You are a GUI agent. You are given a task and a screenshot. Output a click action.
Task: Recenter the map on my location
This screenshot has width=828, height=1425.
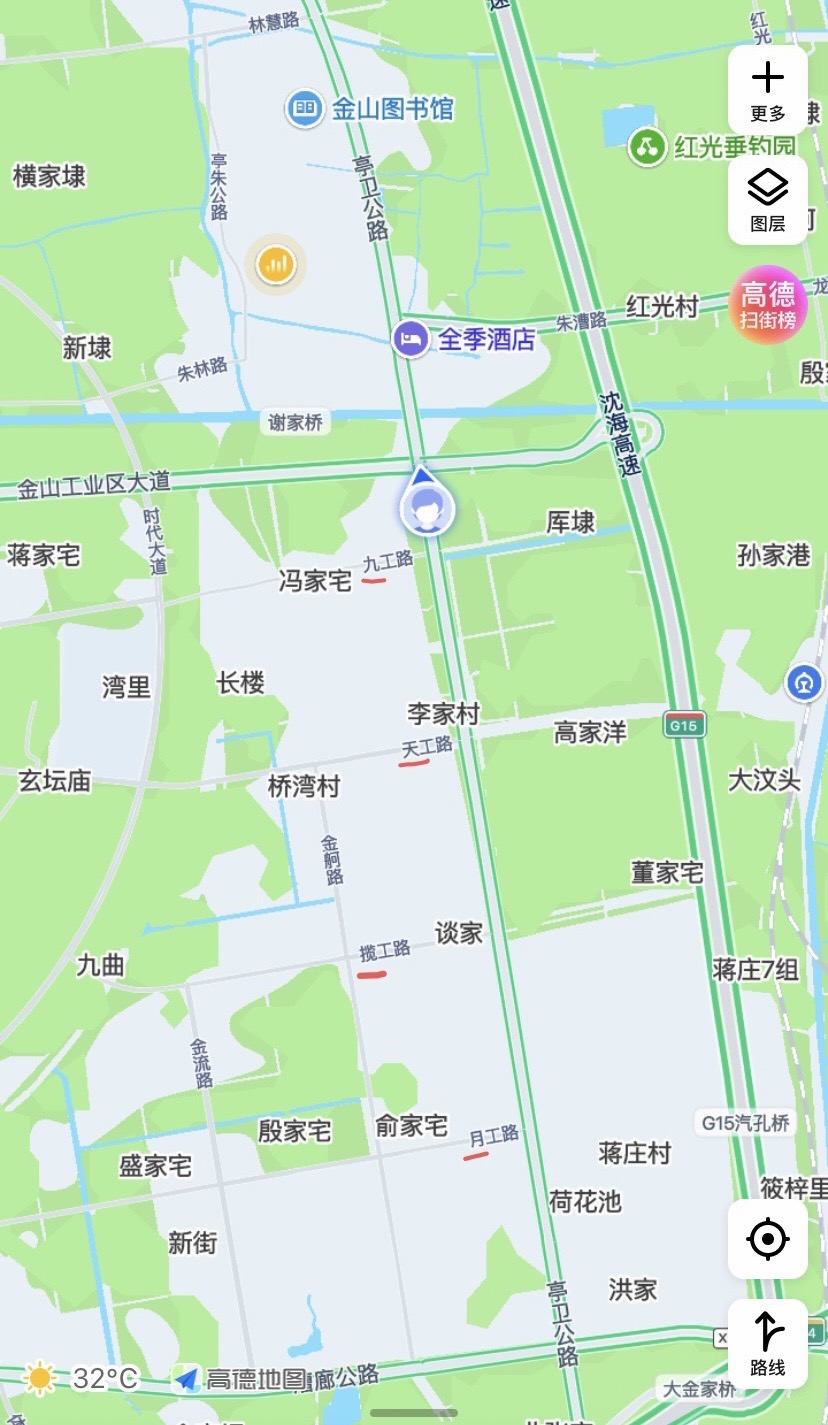point(767,1239)
